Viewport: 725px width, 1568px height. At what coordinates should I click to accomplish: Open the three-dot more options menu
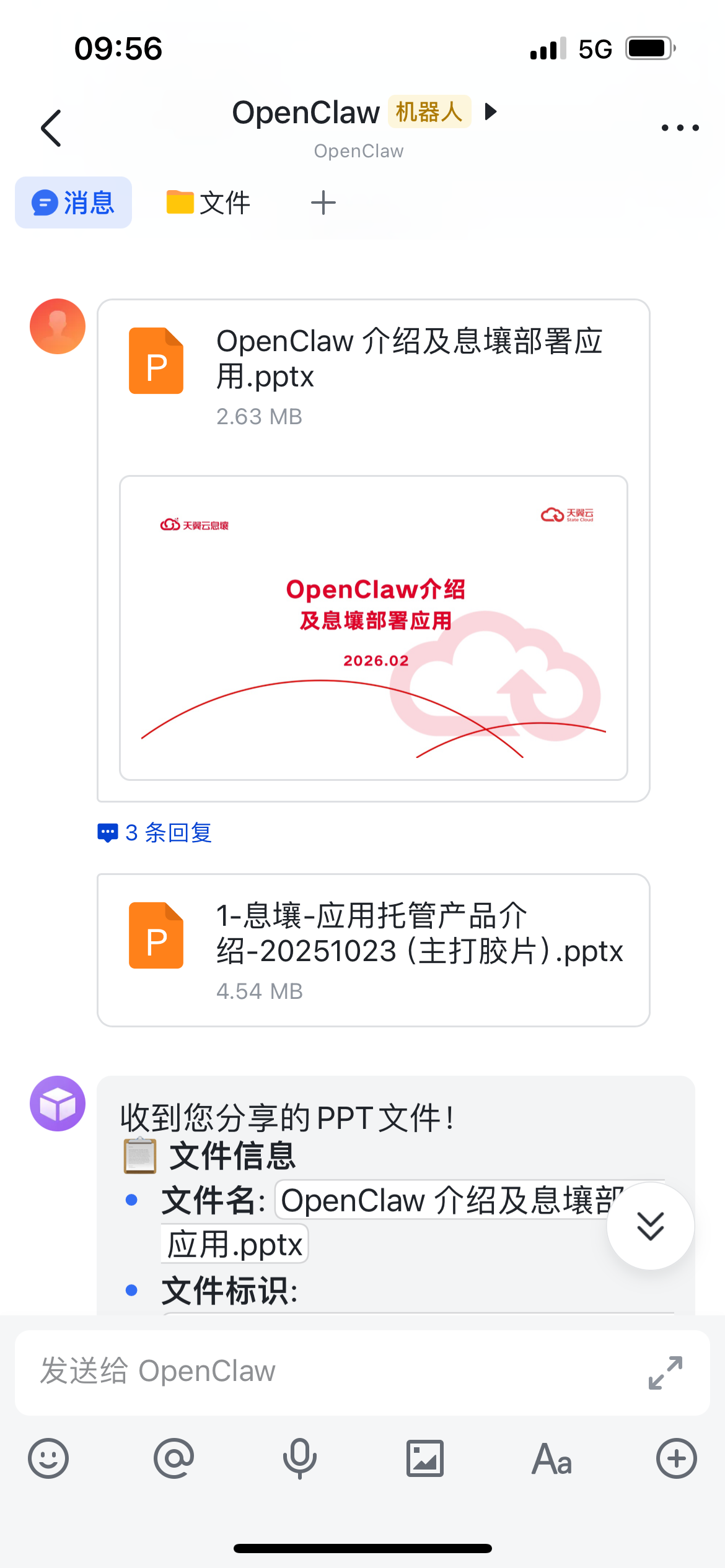click(680, 128)
